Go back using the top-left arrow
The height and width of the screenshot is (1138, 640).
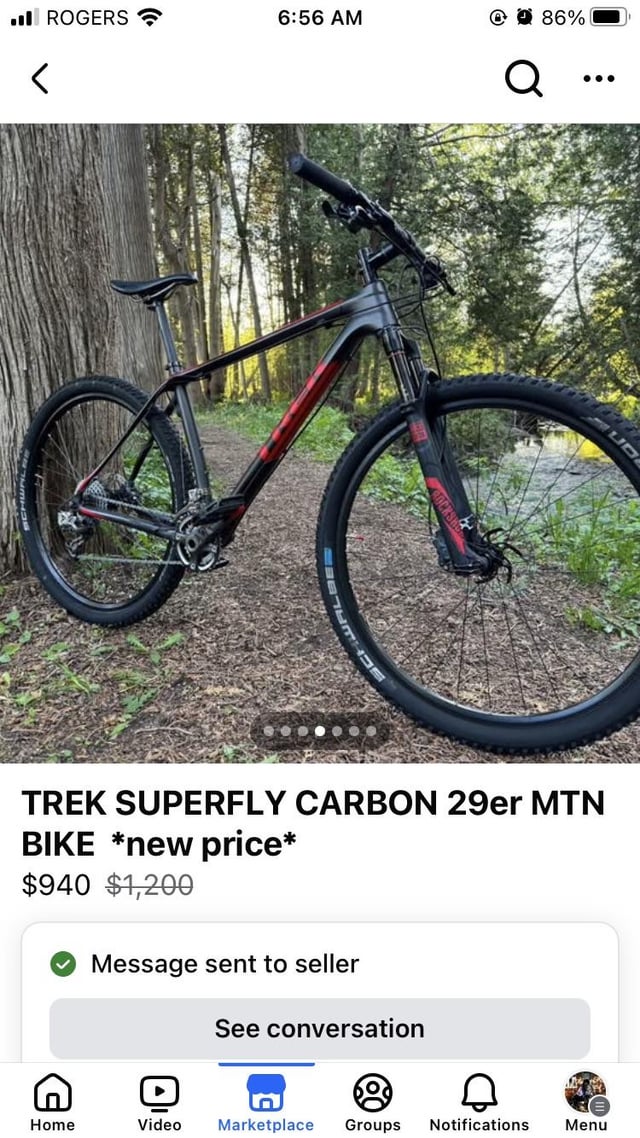pos(40,78)
